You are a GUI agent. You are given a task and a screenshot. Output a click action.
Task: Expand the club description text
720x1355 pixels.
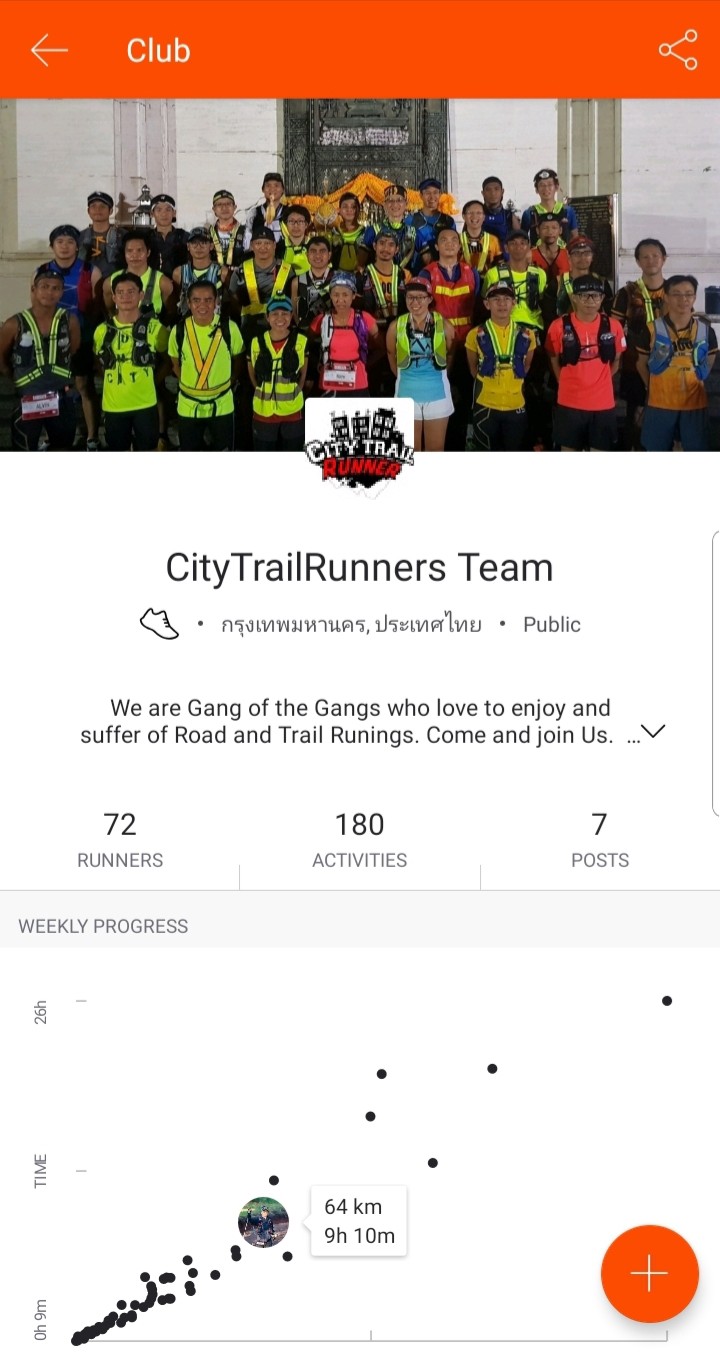(x=652, y=732)
